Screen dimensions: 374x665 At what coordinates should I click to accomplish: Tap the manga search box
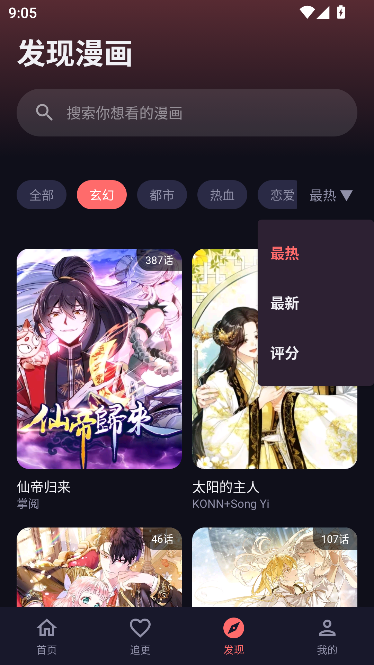tap(187, 112)
